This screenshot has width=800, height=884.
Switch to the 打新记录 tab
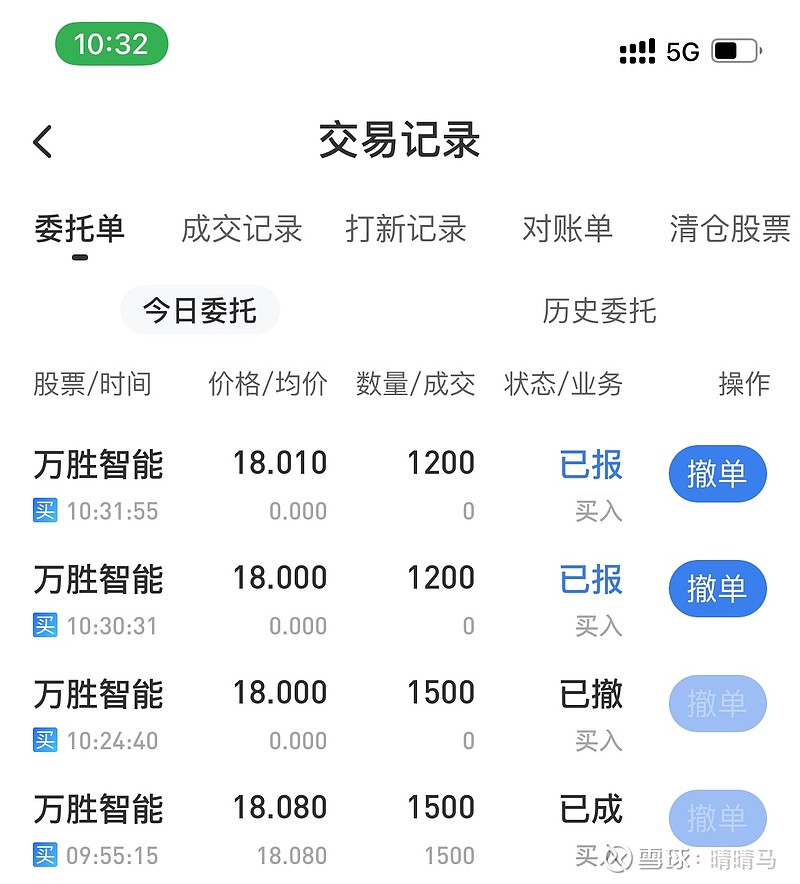[x=405, y=230]
